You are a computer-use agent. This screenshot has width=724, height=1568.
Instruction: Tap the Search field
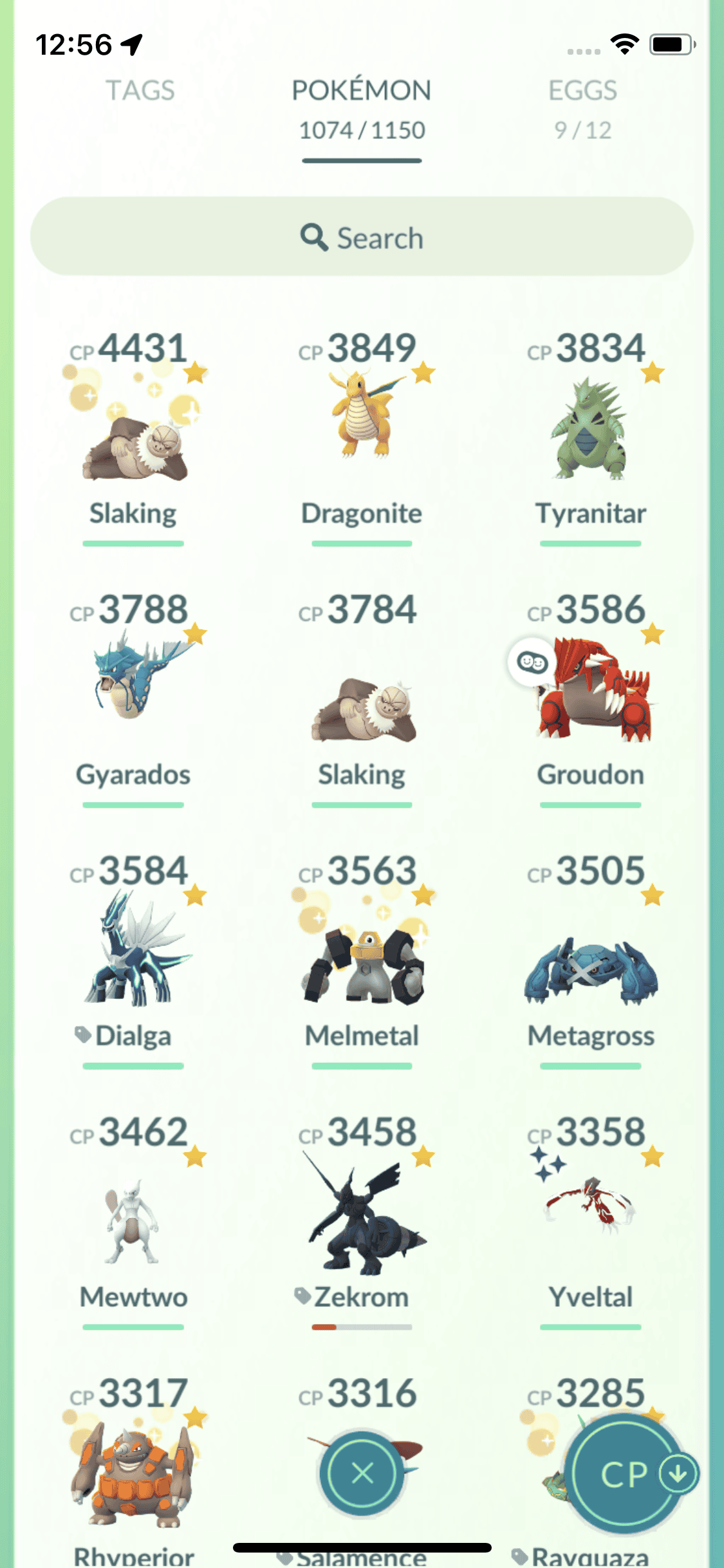pyautogui.click(x=362, y=238)
